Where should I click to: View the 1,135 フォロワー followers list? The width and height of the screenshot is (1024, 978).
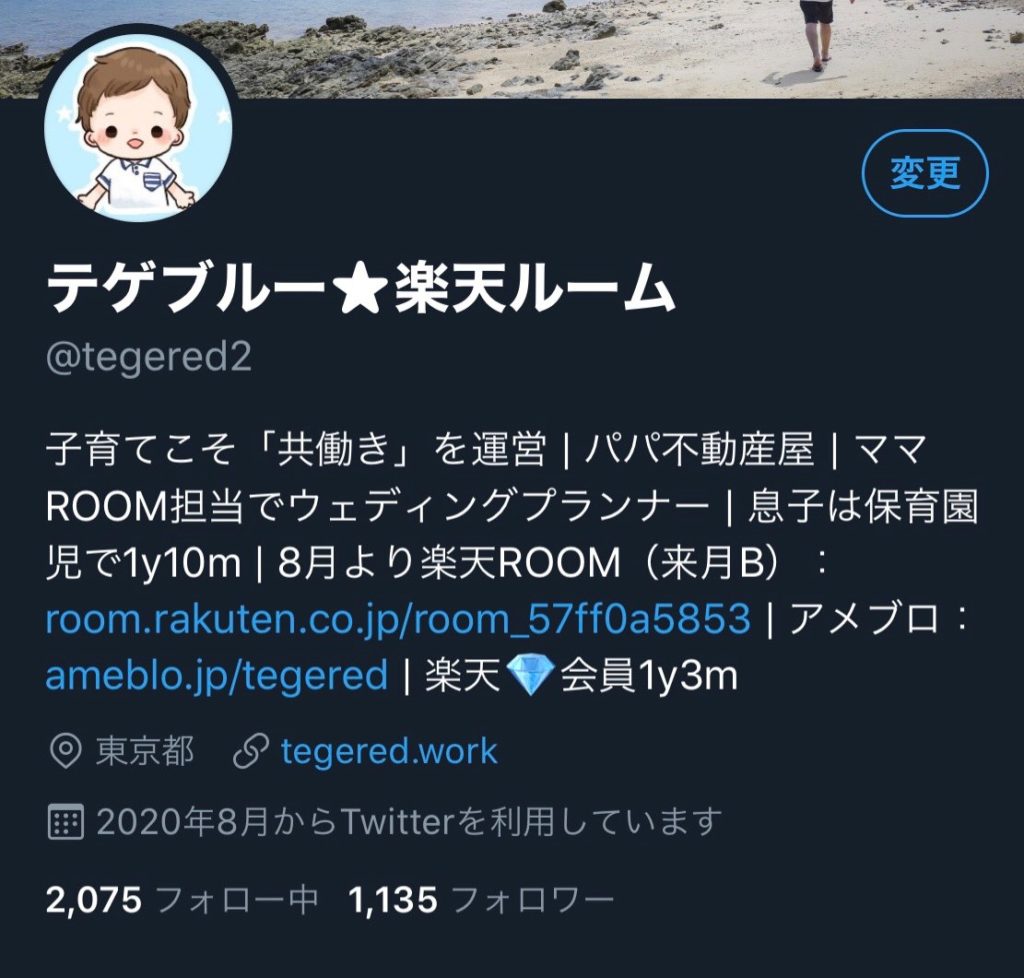point(481,901)
